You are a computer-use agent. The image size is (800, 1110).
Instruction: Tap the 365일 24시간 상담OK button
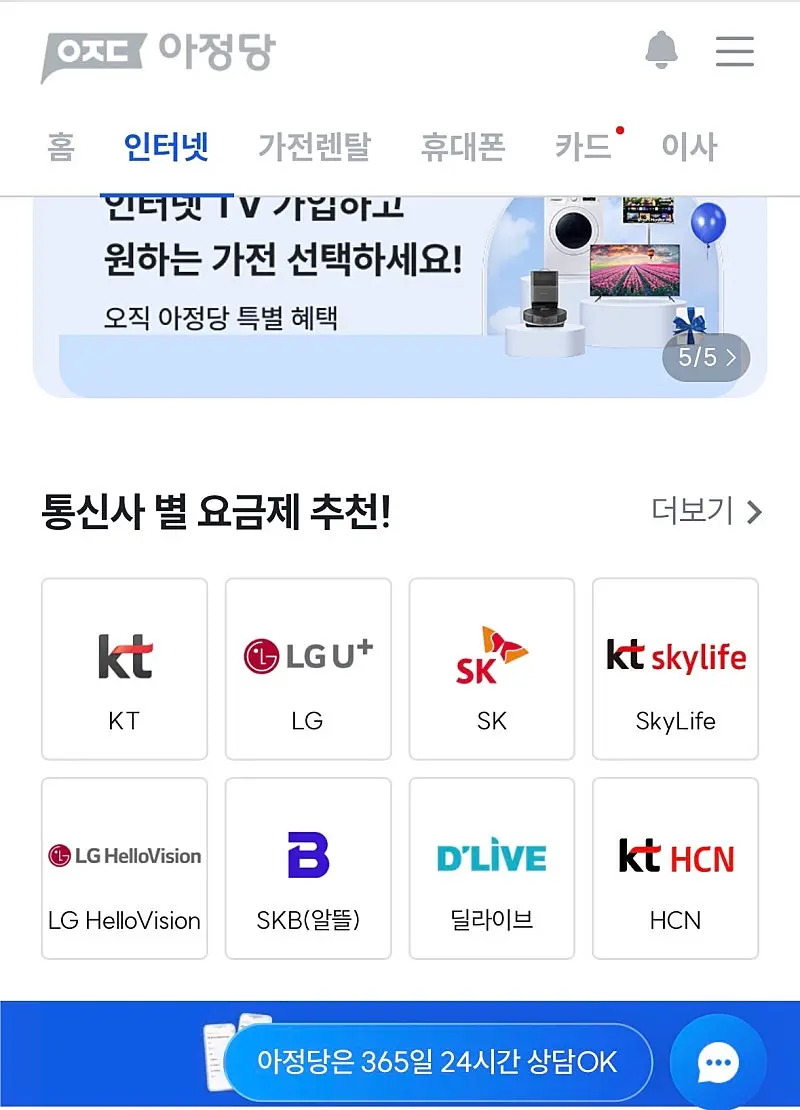(x=437, y=1062)
